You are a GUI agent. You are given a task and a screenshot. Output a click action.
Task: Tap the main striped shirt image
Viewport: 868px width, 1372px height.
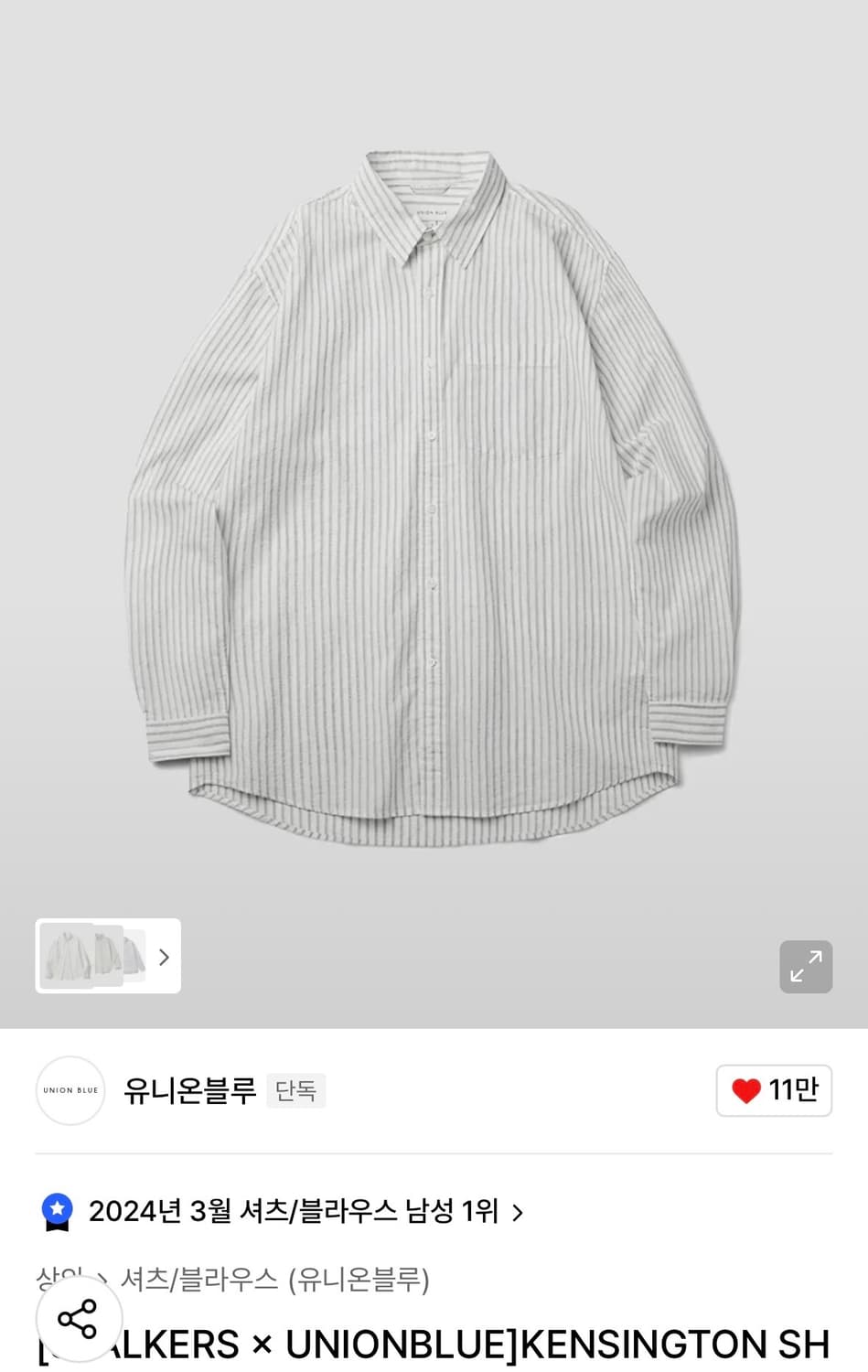(434, 503)
